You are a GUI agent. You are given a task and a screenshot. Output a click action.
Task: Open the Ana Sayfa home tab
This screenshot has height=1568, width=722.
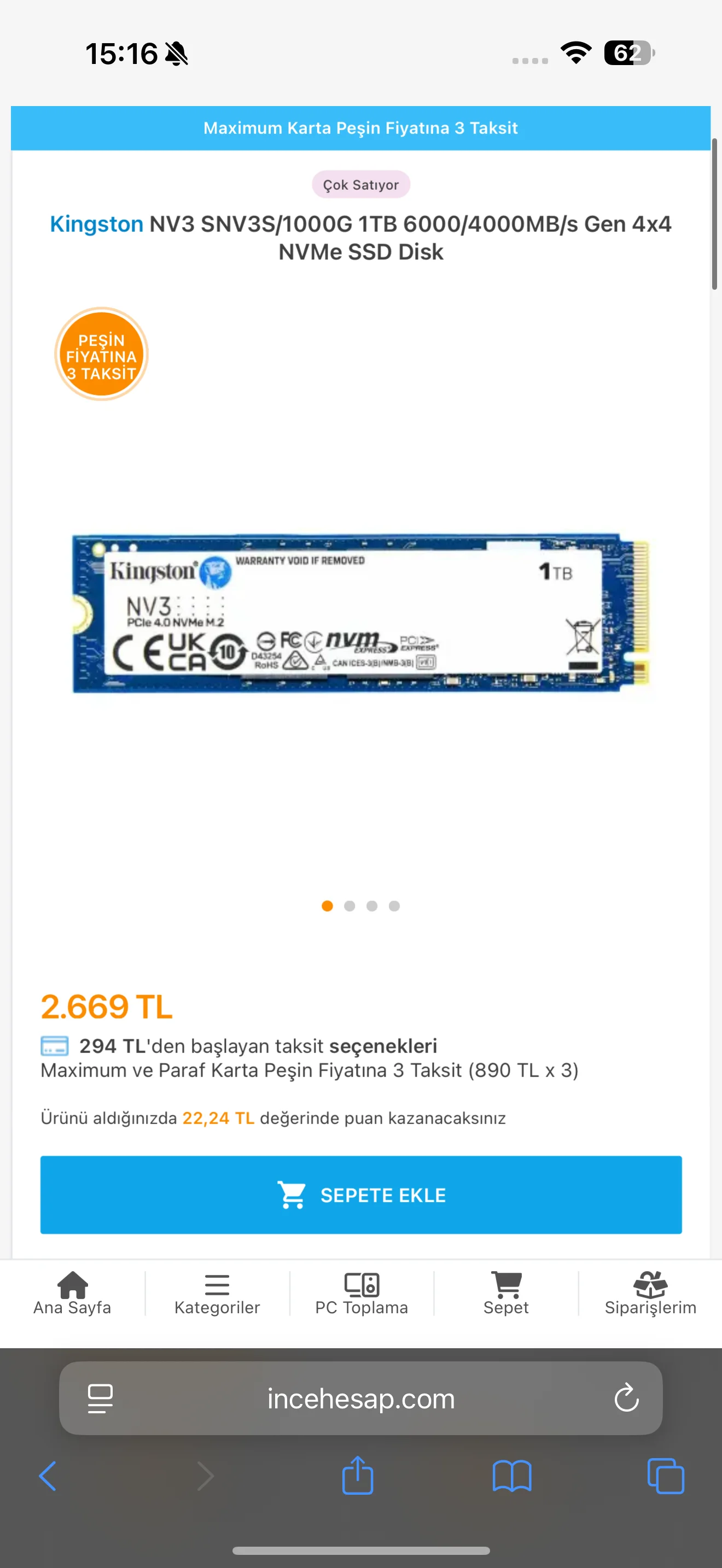[72, 1293]
